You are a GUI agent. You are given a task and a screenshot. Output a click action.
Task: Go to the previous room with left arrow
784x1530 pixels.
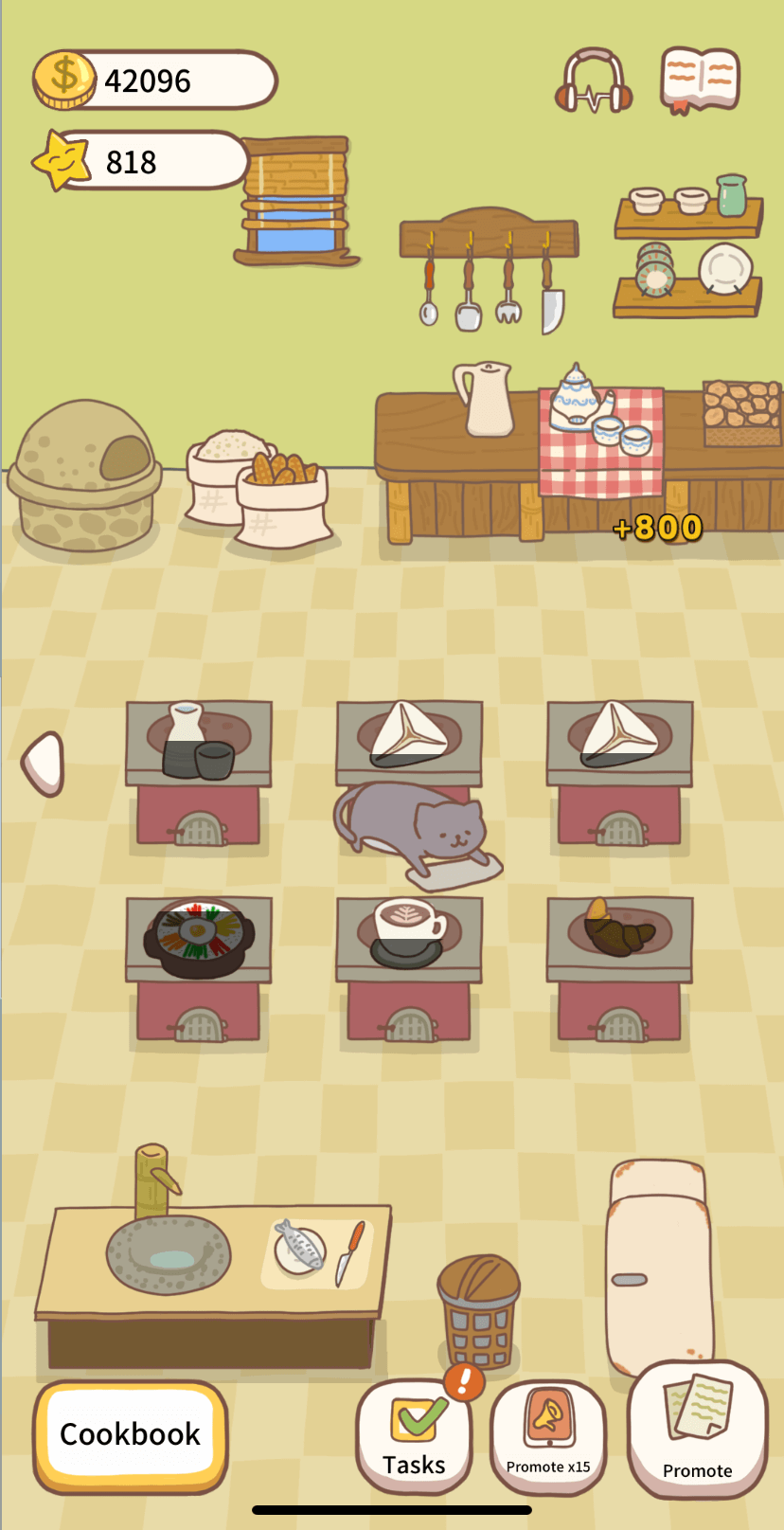[x=45, y=764]
